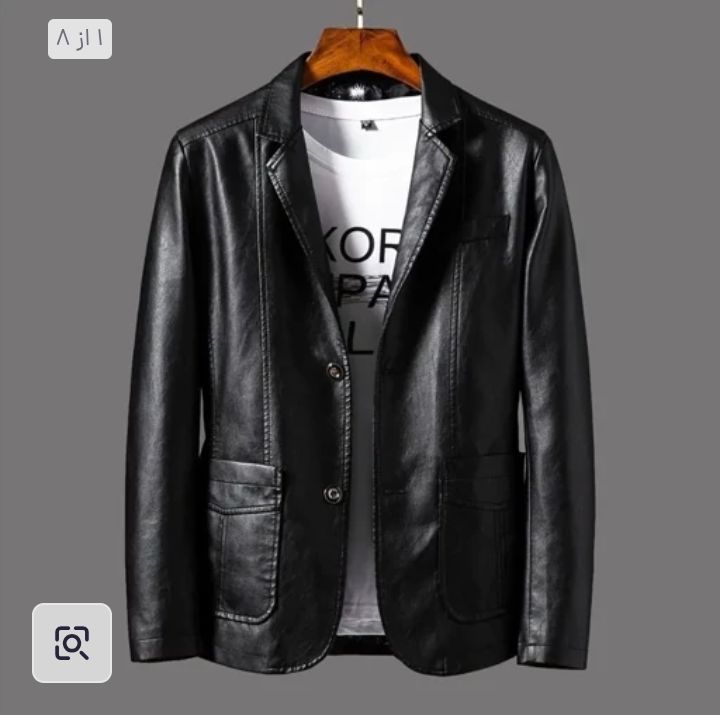Open visual search for similar products
720x721 pixels.
coord(72,643)
